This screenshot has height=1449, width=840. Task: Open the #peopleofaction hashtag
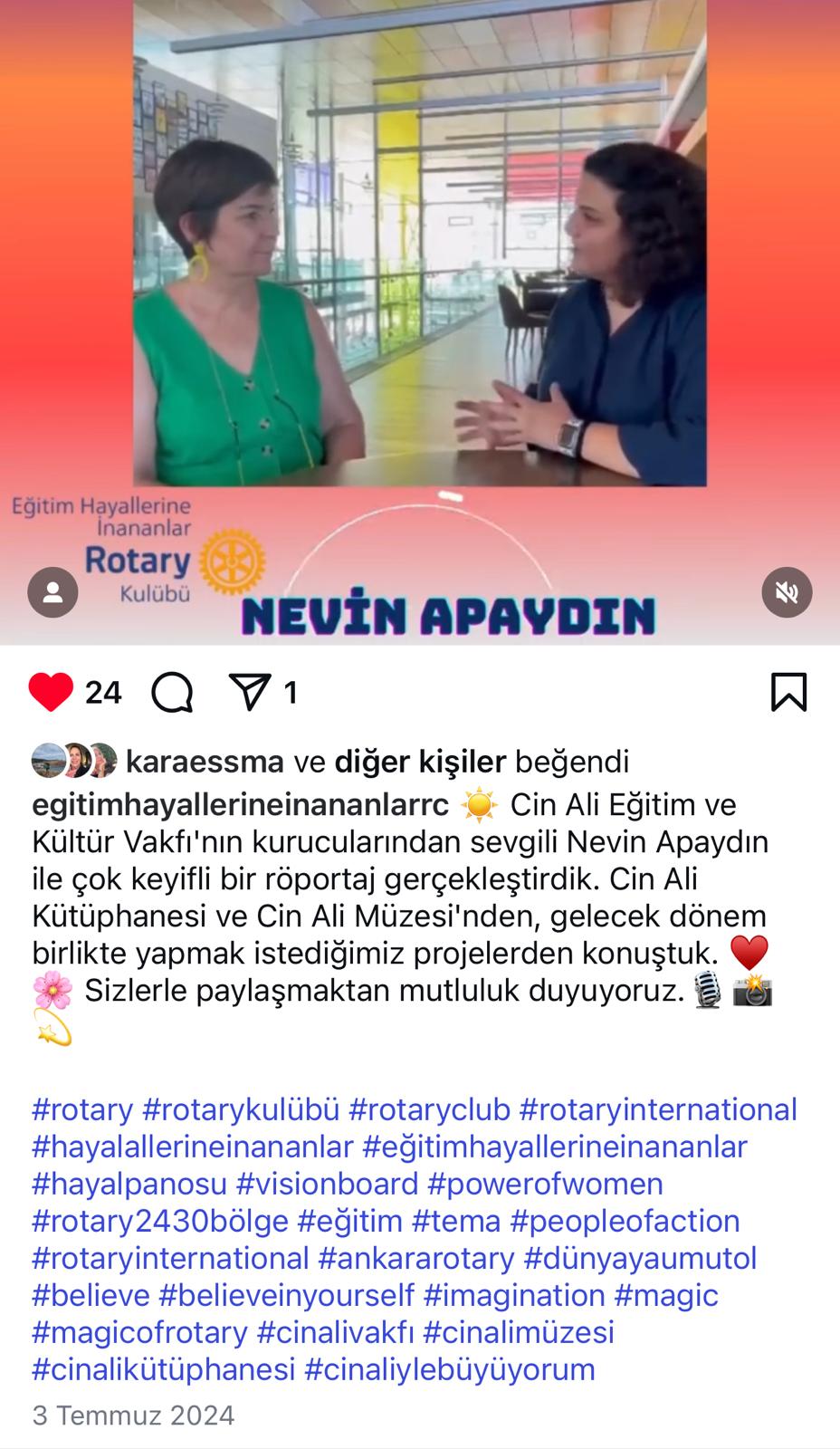(625, 1221)
